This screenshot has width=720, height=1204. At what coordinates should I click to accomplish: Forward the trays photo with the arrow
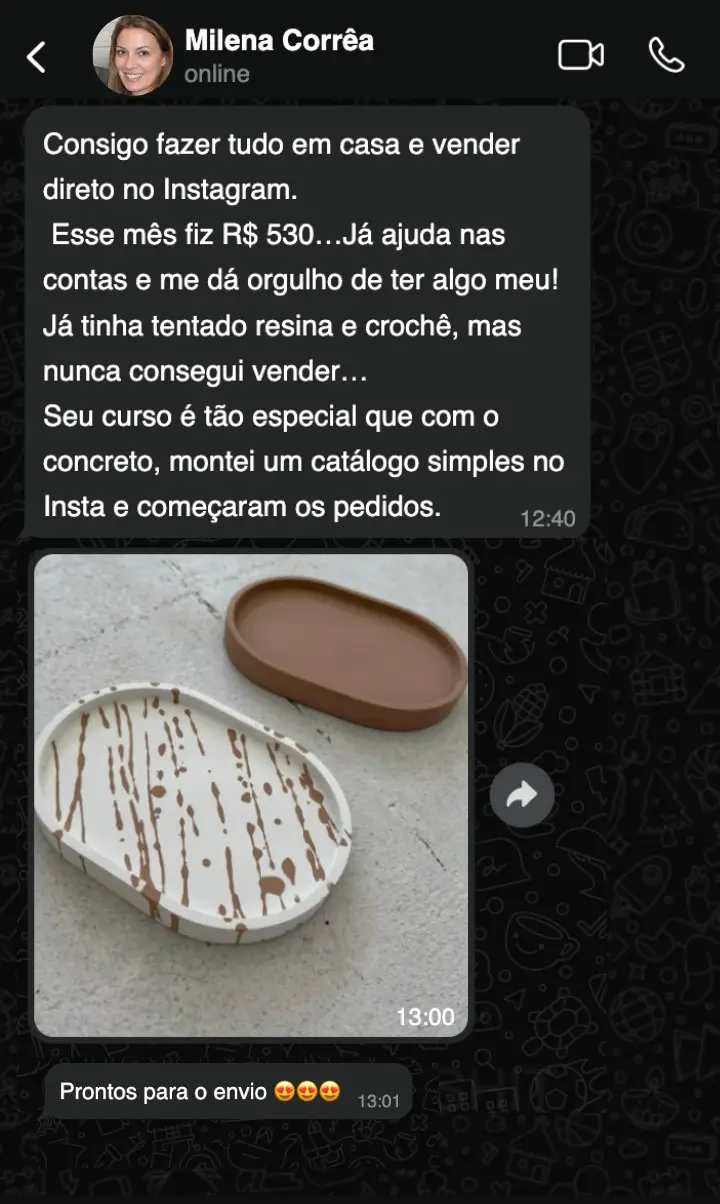click(x=522, y=795)
